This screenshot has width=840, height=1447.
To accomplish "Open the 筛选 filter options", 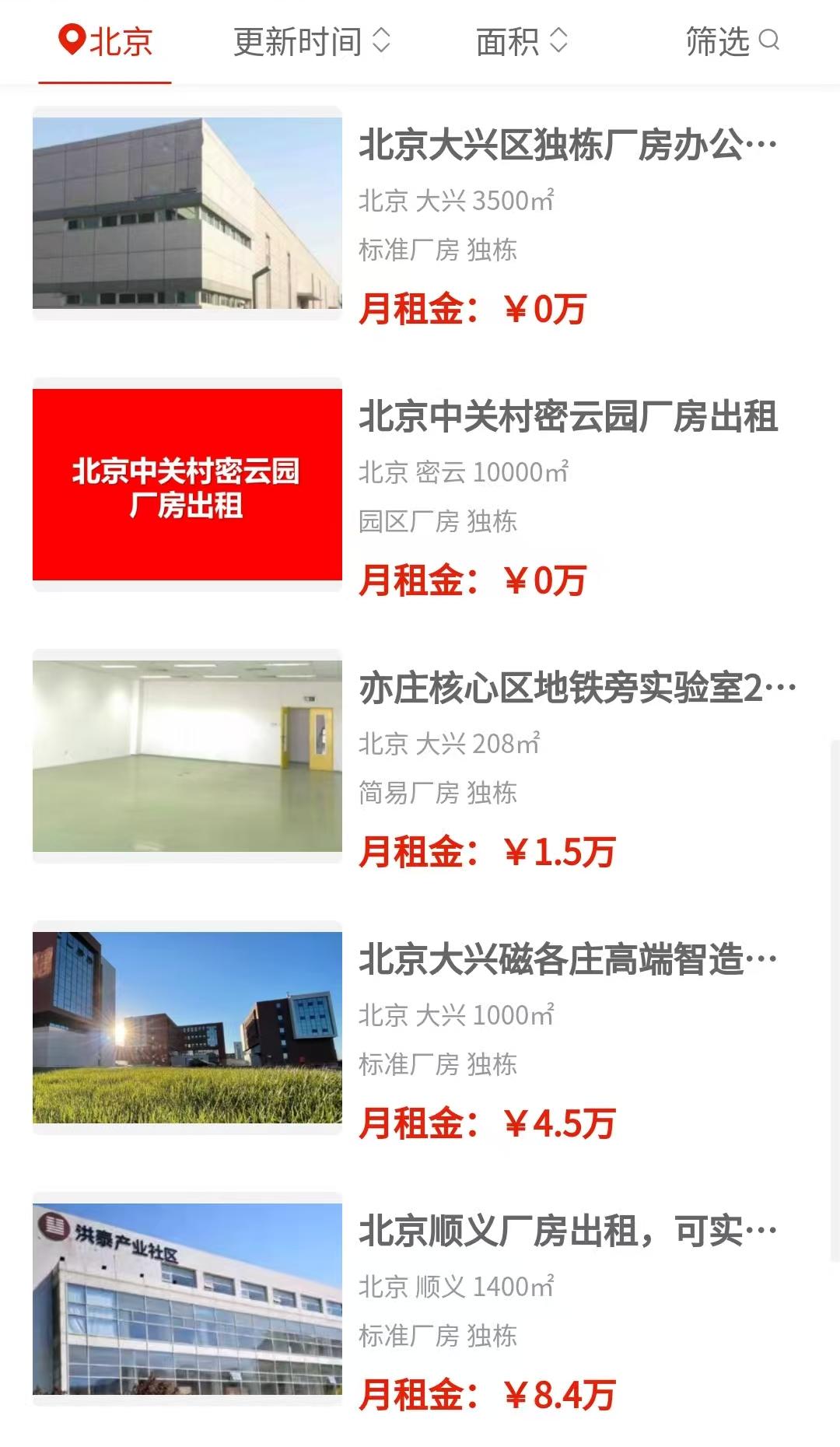I will [731, 41].
